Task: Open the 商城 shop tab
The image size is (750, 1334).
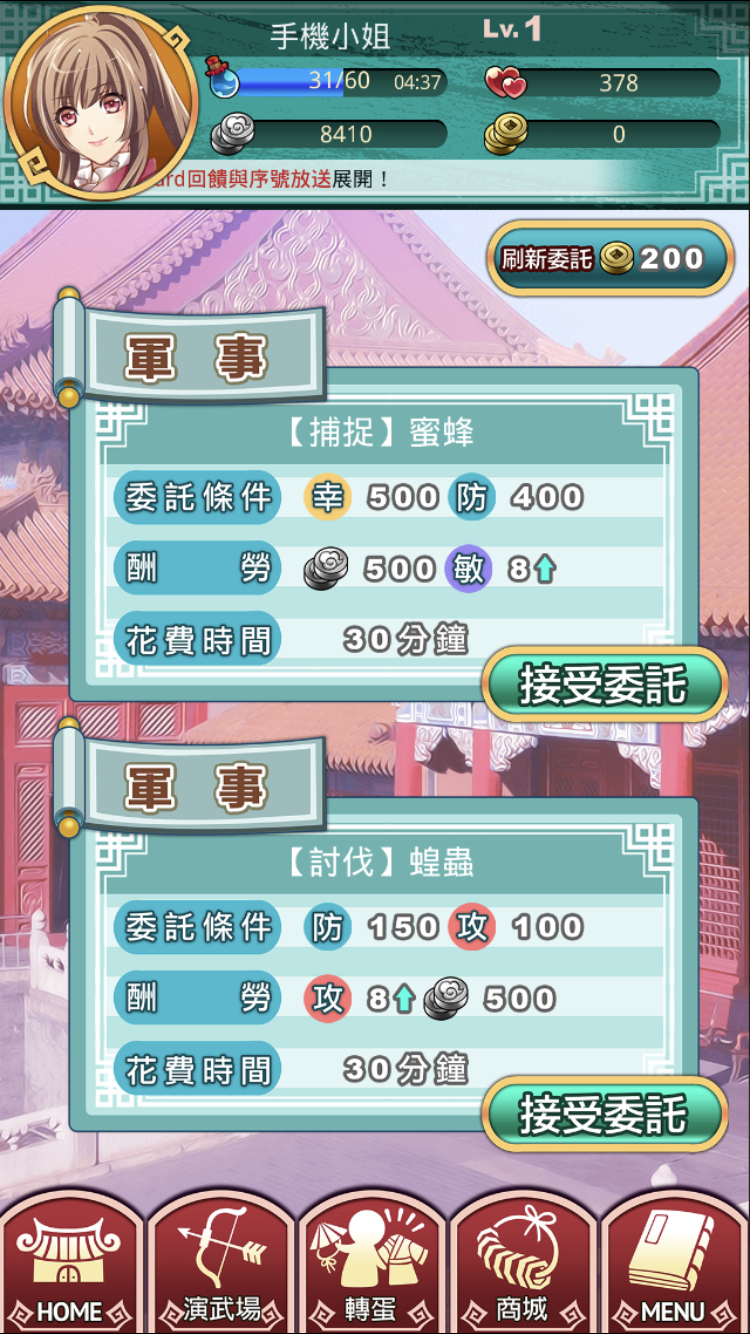Action: 522,1265
